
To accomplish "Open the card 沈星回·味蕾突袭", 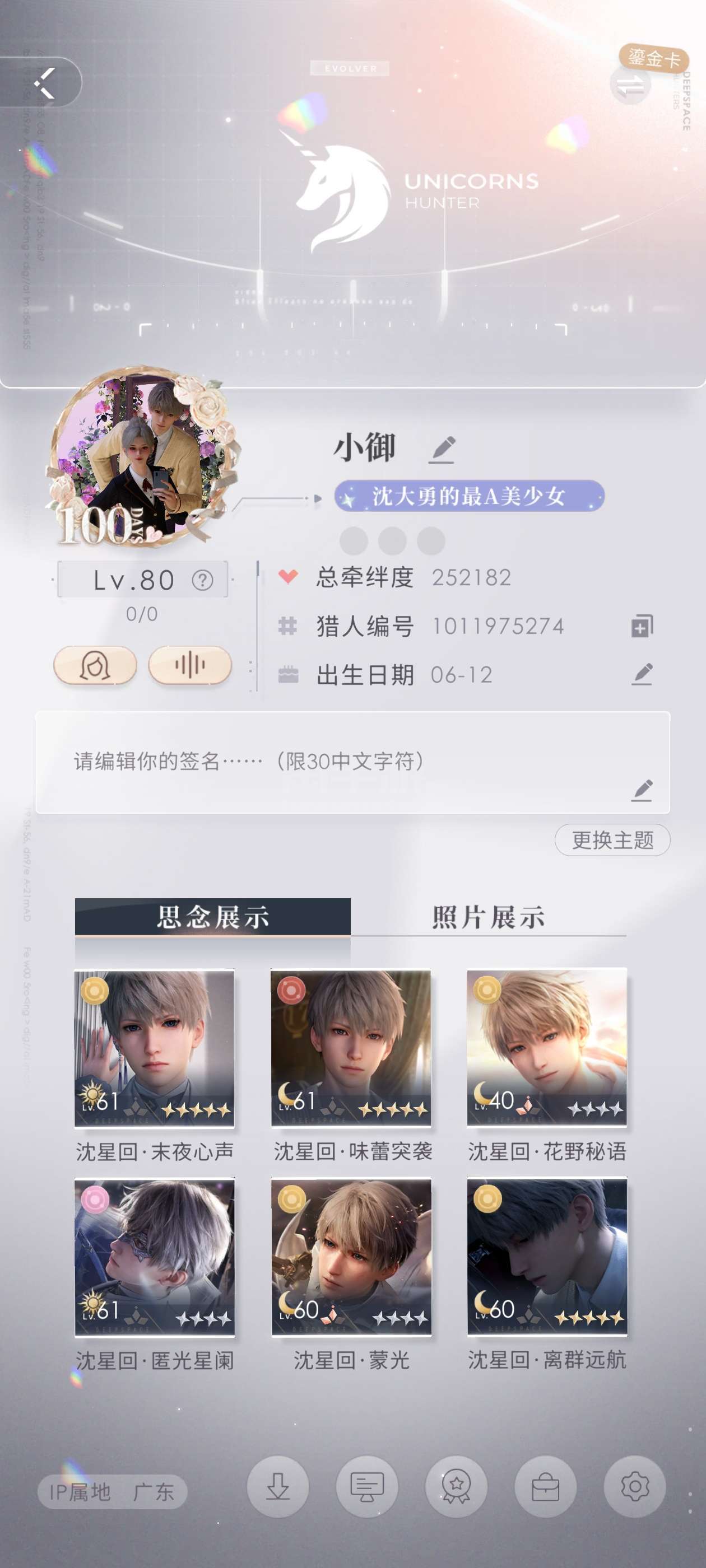I will click(351, 1048).
